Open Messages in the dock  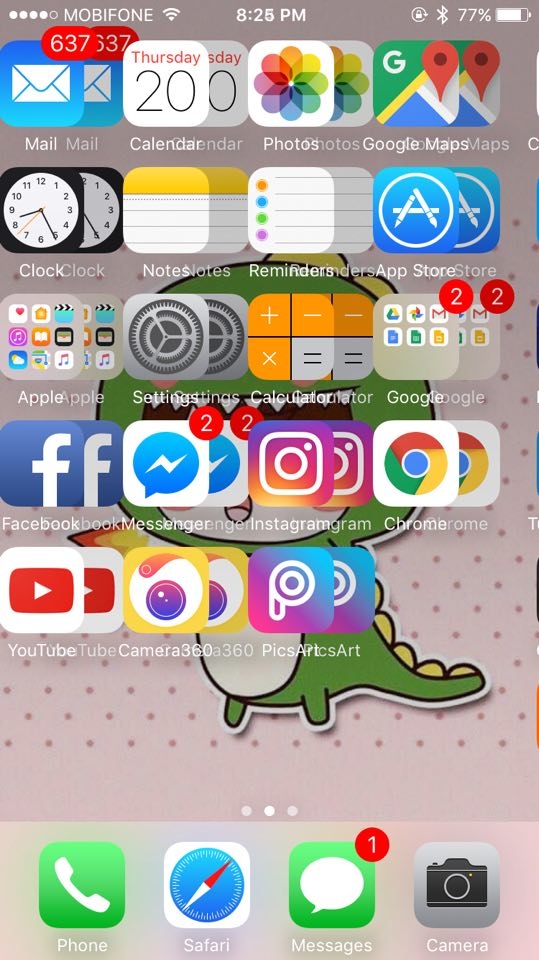pyautogui.click(x=332, y=885)
